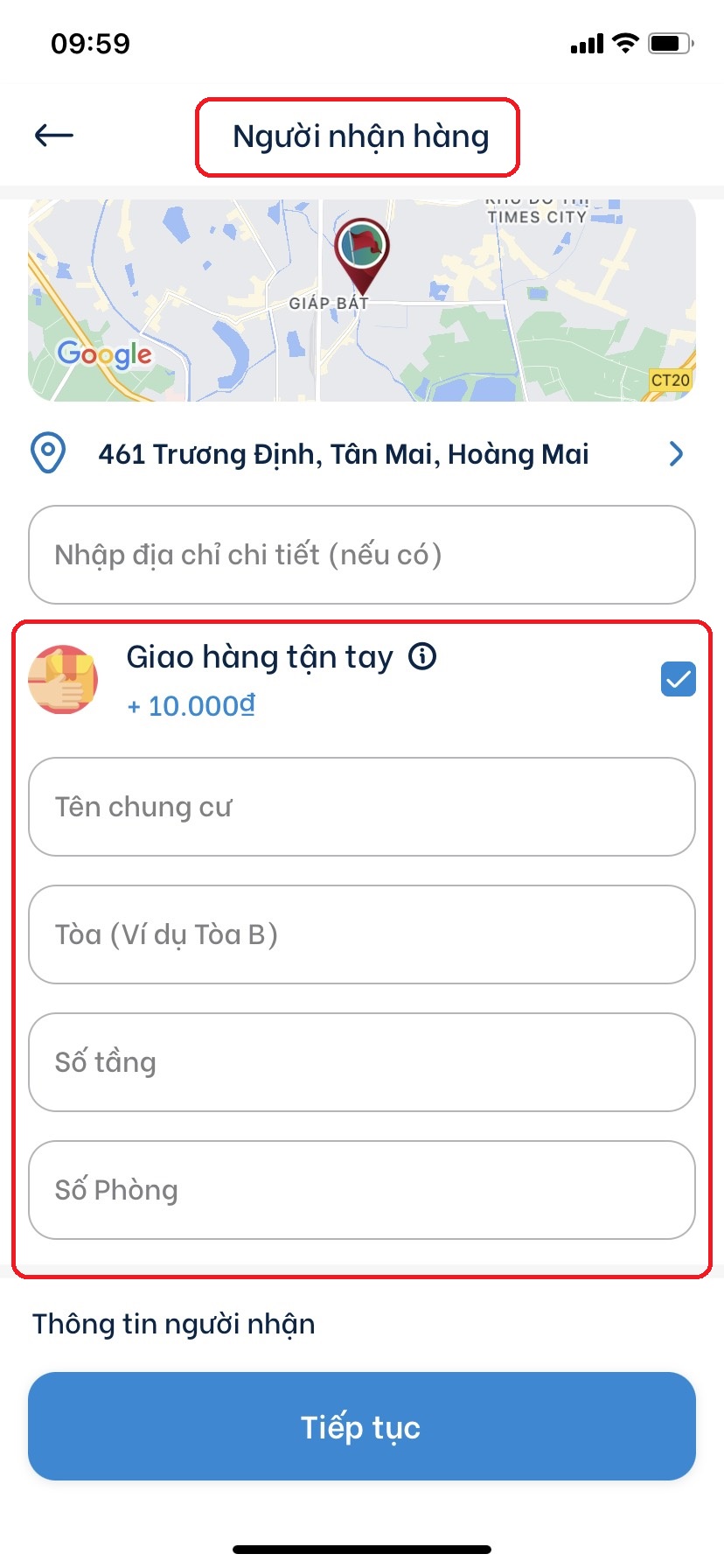This screenshot has width=724, height=1568.
Task: Tap the Tên chung cư field
Action: [362, 807]
